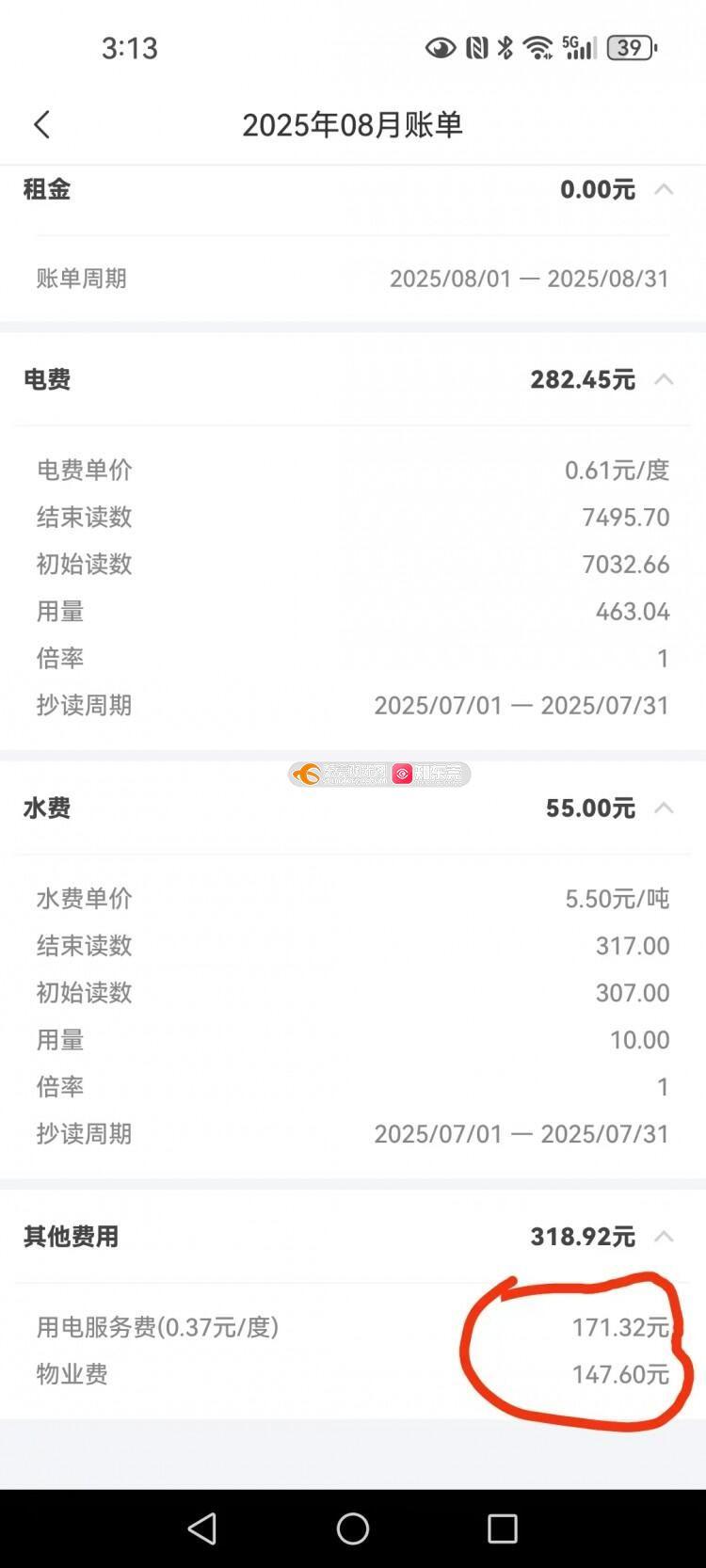Collapse the 租金 section
The image size is (706, 1568).
664,189
